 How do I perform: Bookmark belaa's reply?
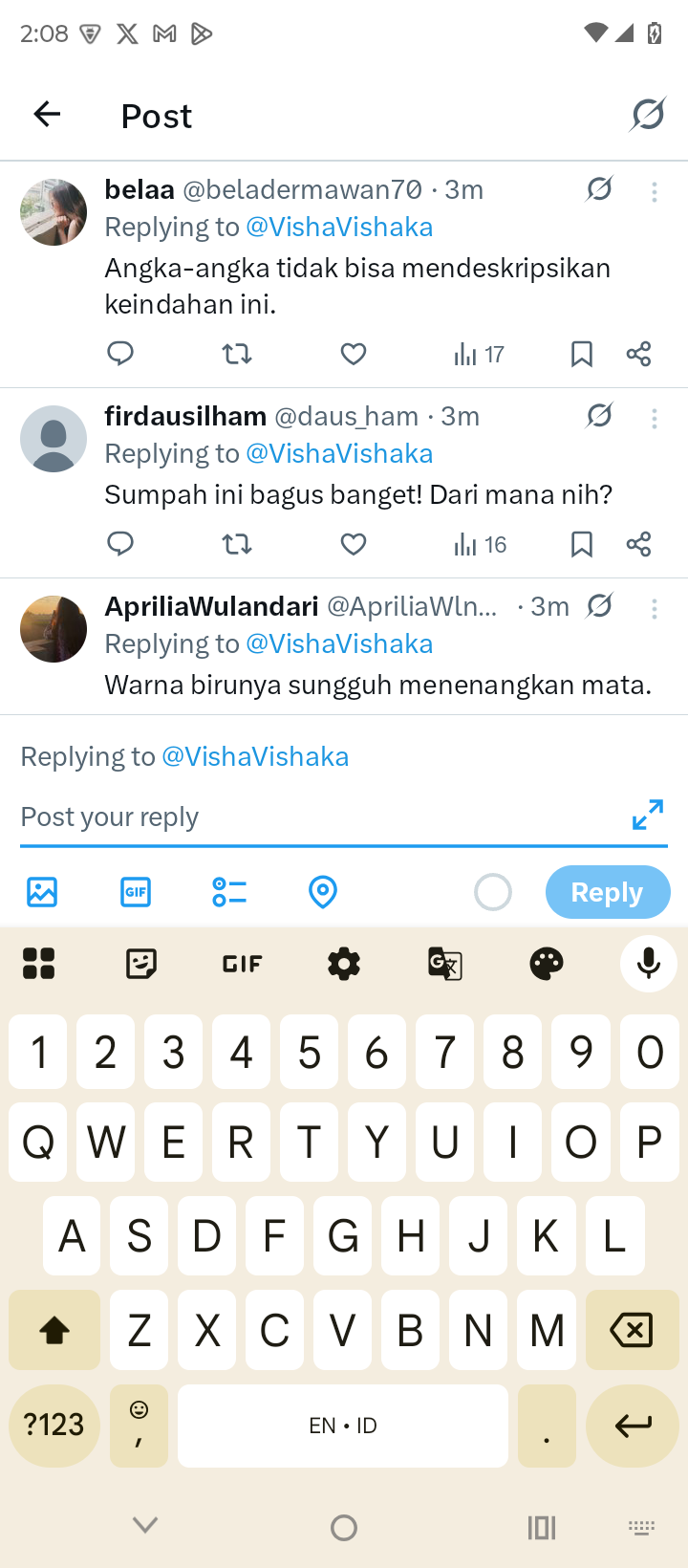[581, 355]
